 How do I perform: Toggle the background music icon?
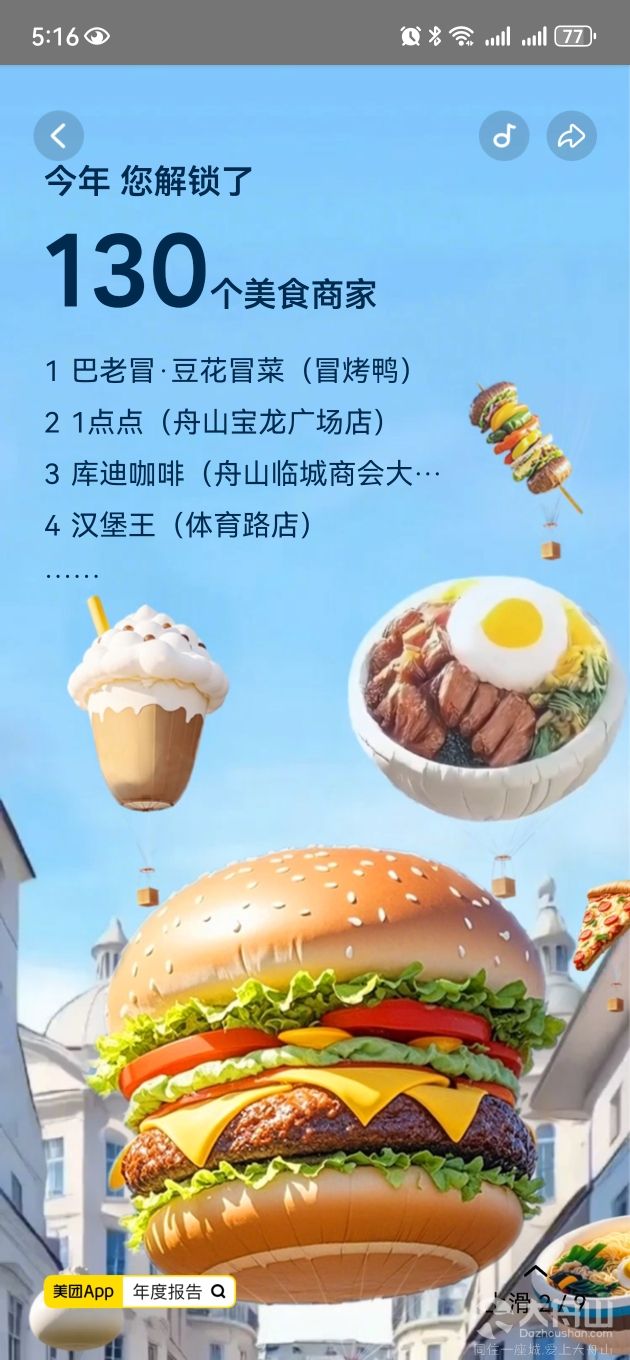coord(504,136)
